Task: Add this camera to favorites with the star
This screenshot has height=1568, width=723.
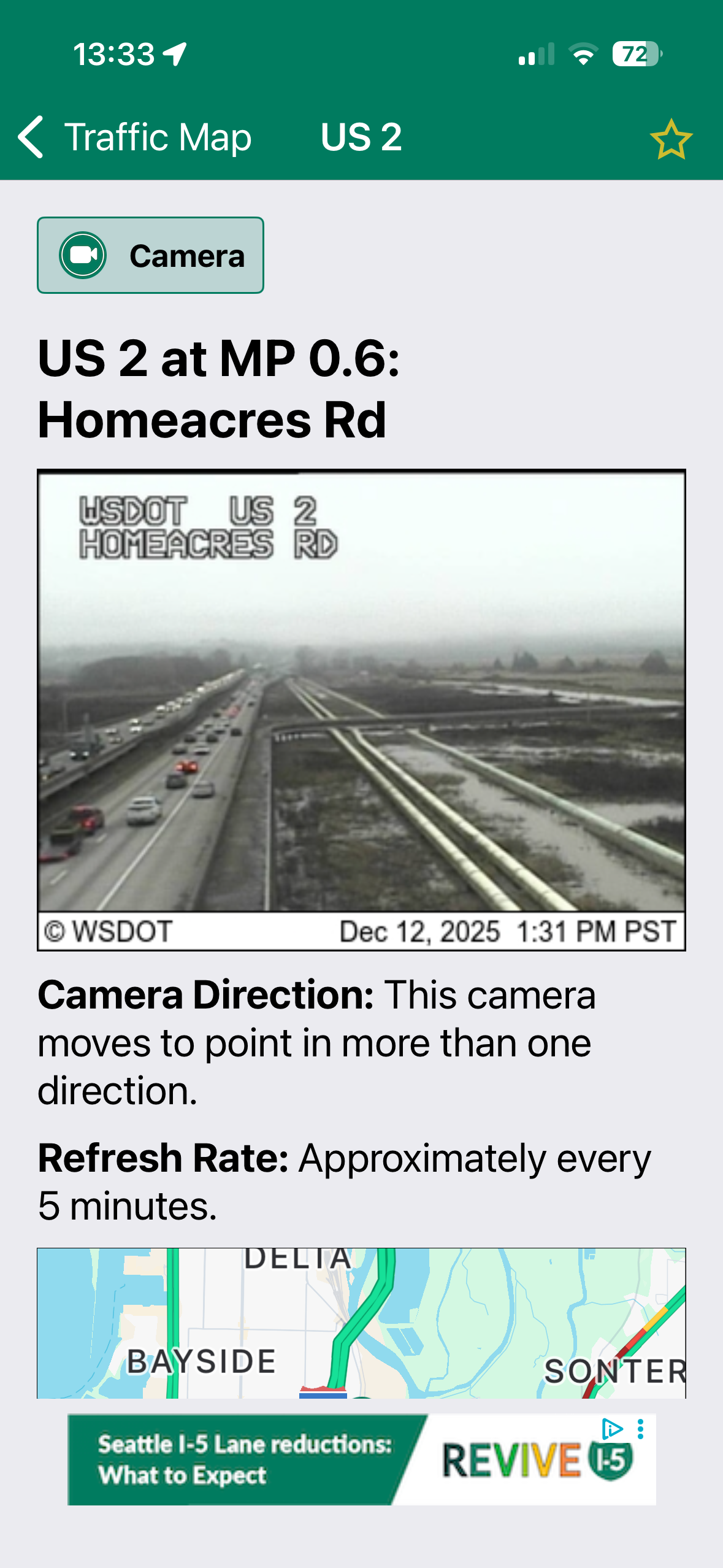Action: [671, 139]
